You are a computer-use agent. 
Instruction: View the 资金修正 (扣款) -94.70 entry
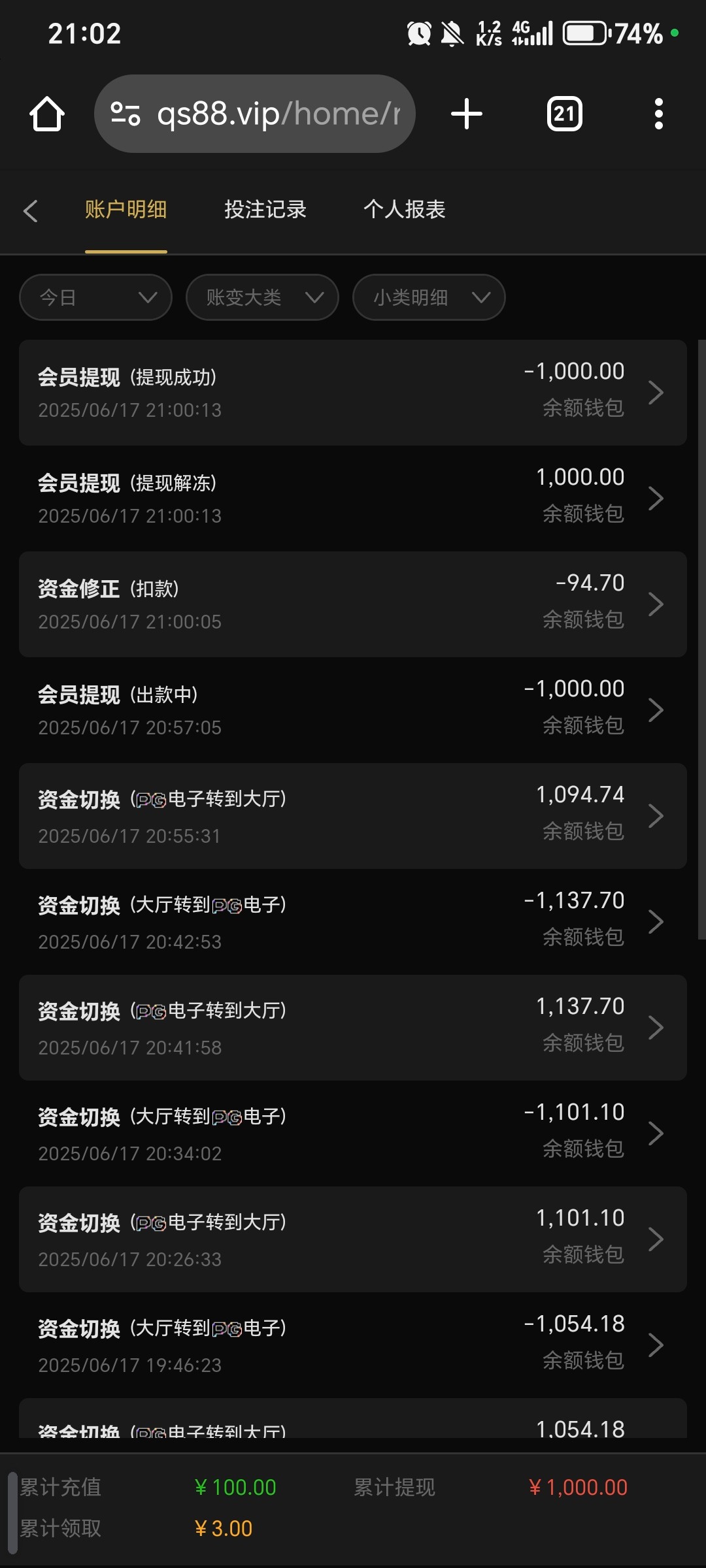(x=353, y=604)
